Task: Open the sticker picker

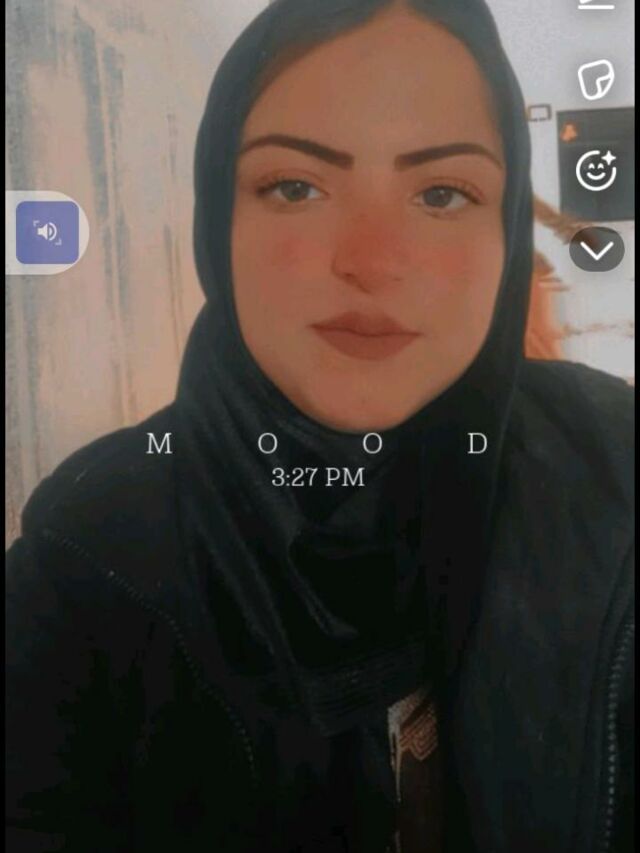Action: click(596, 81)
